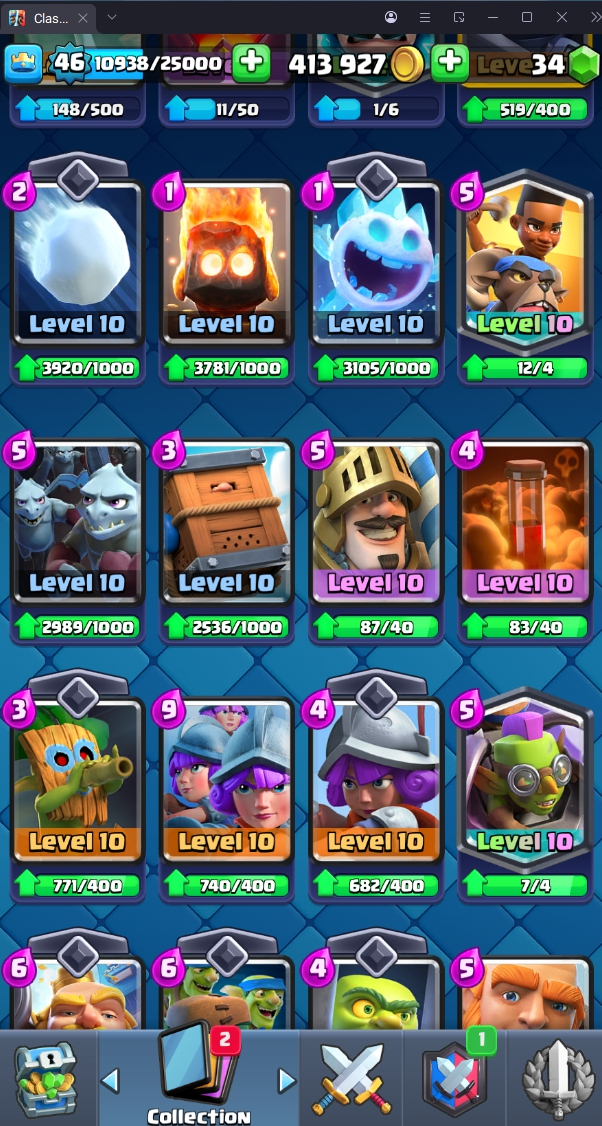Go to the Battle crossed swords tab
Screen dimensions: 602x1126
(x=350, y=1078)
